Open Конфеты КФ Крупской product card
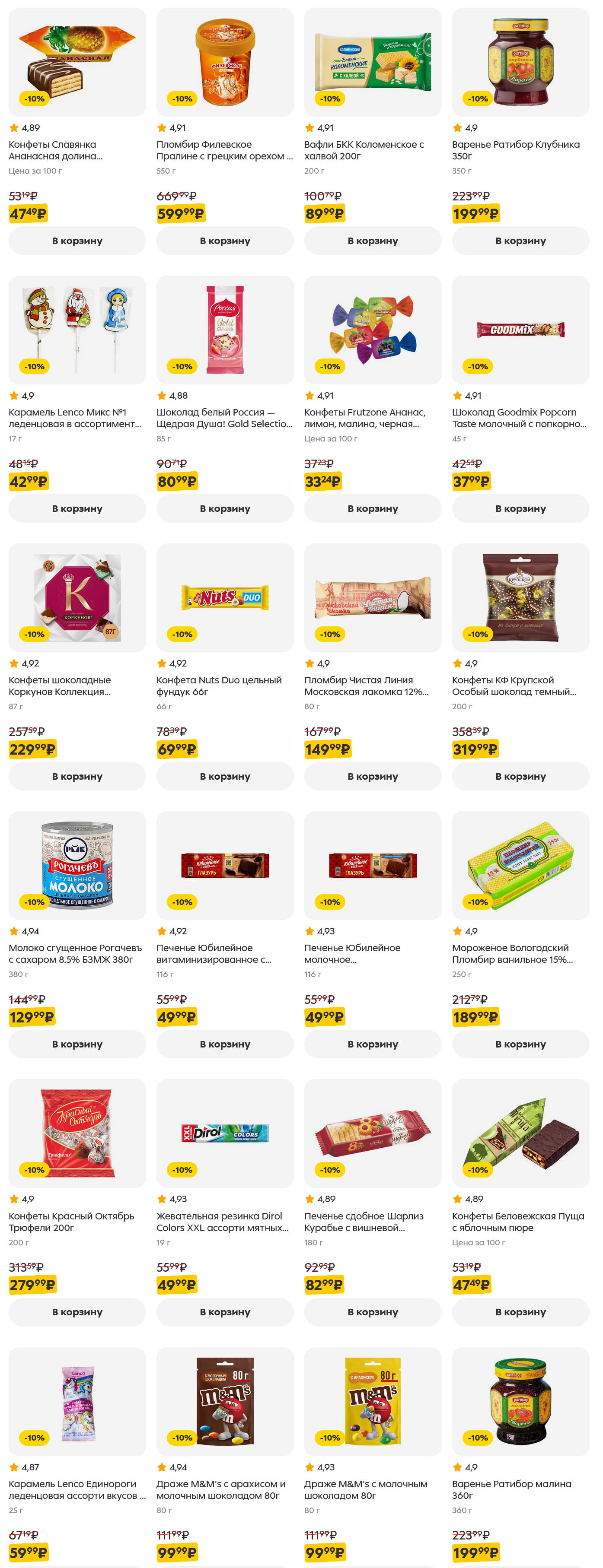This screenshot has height=1568, width=603. [x=520, y=598]
